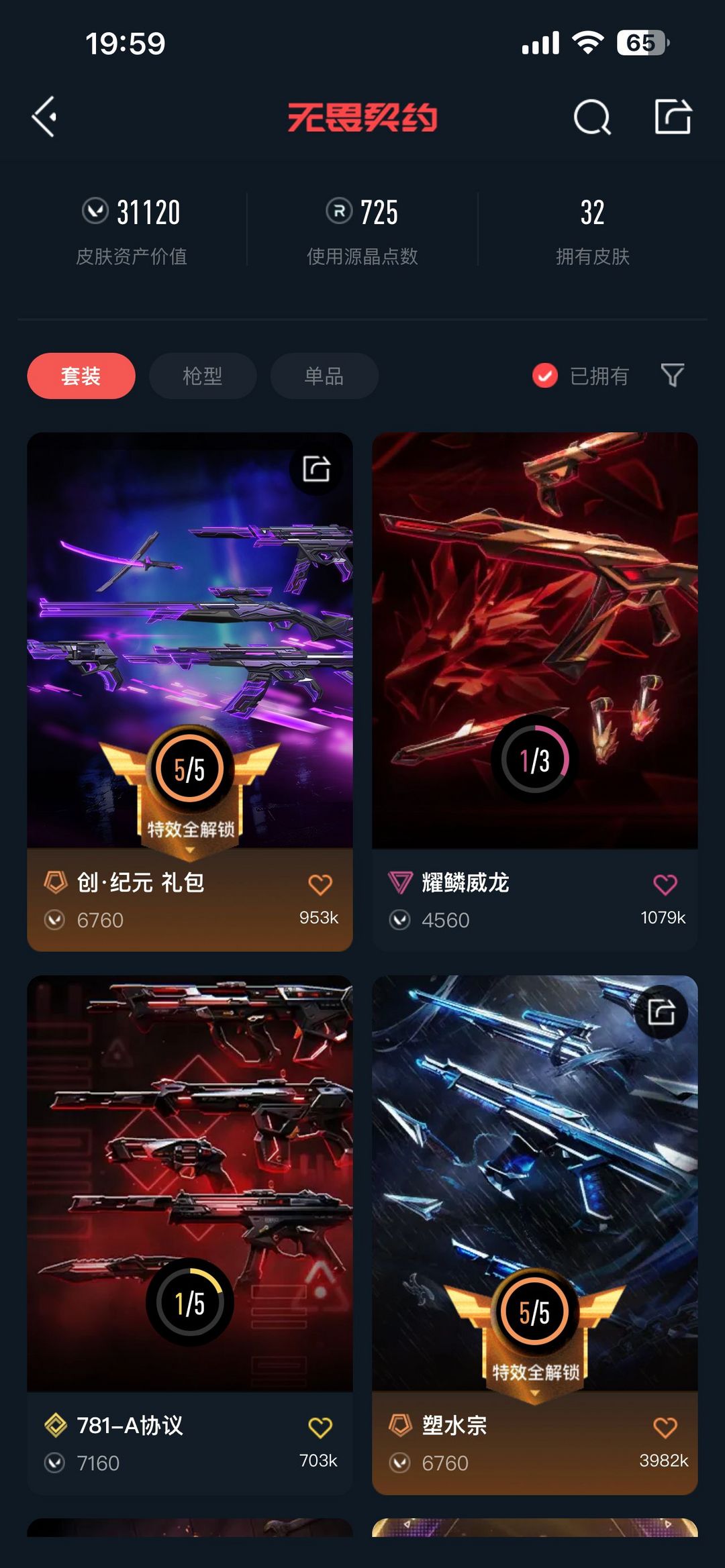Screen dimensions: 725x1568
Task: Open the search icon in the header
Action: (592, 117)
